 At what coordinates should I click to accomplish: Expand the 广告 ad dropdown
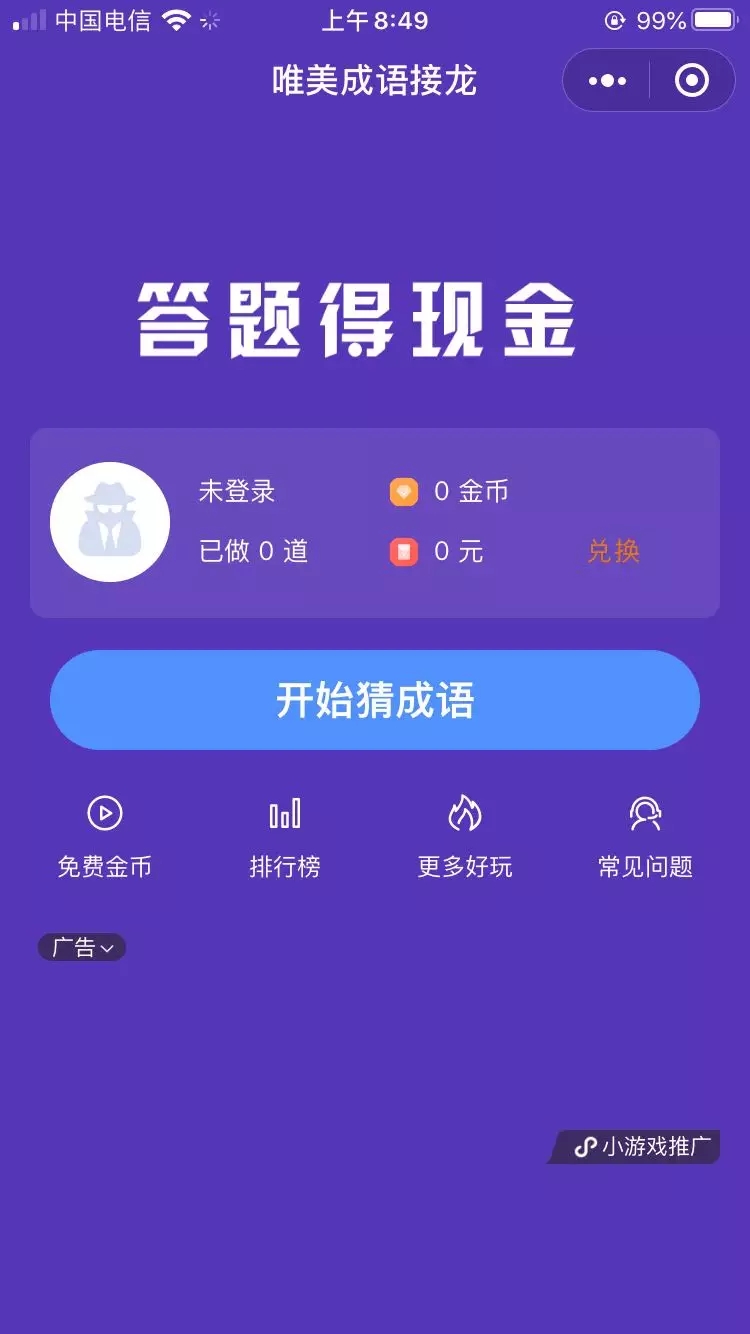tap(82, 947)
